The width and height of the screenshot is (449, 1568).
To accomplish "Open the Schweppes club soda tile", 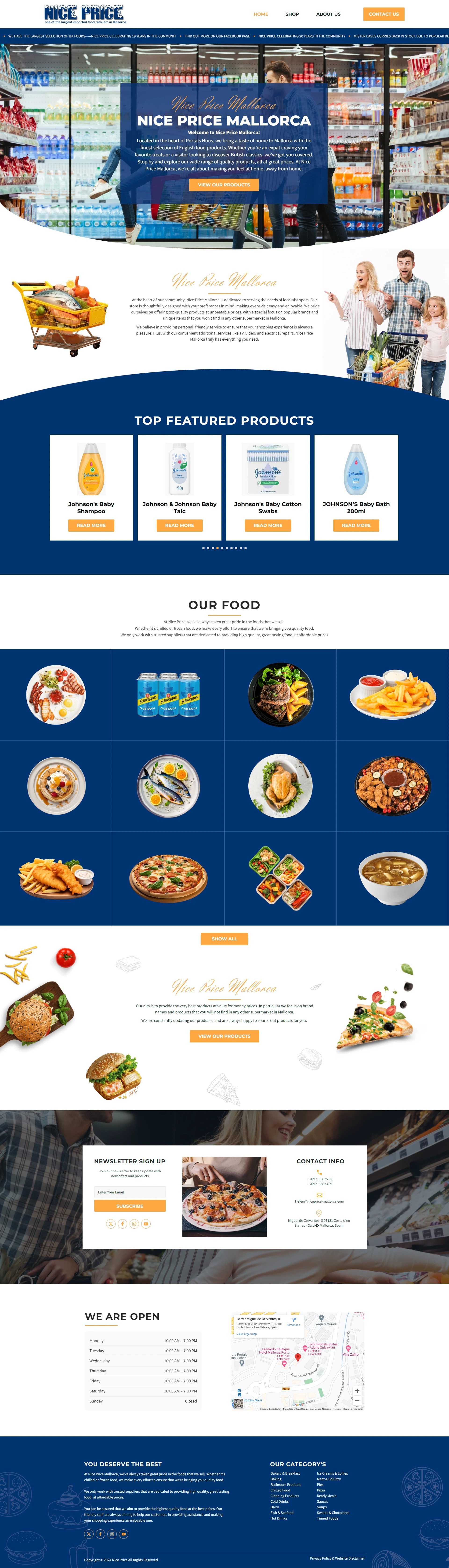I will pos(169,695).
